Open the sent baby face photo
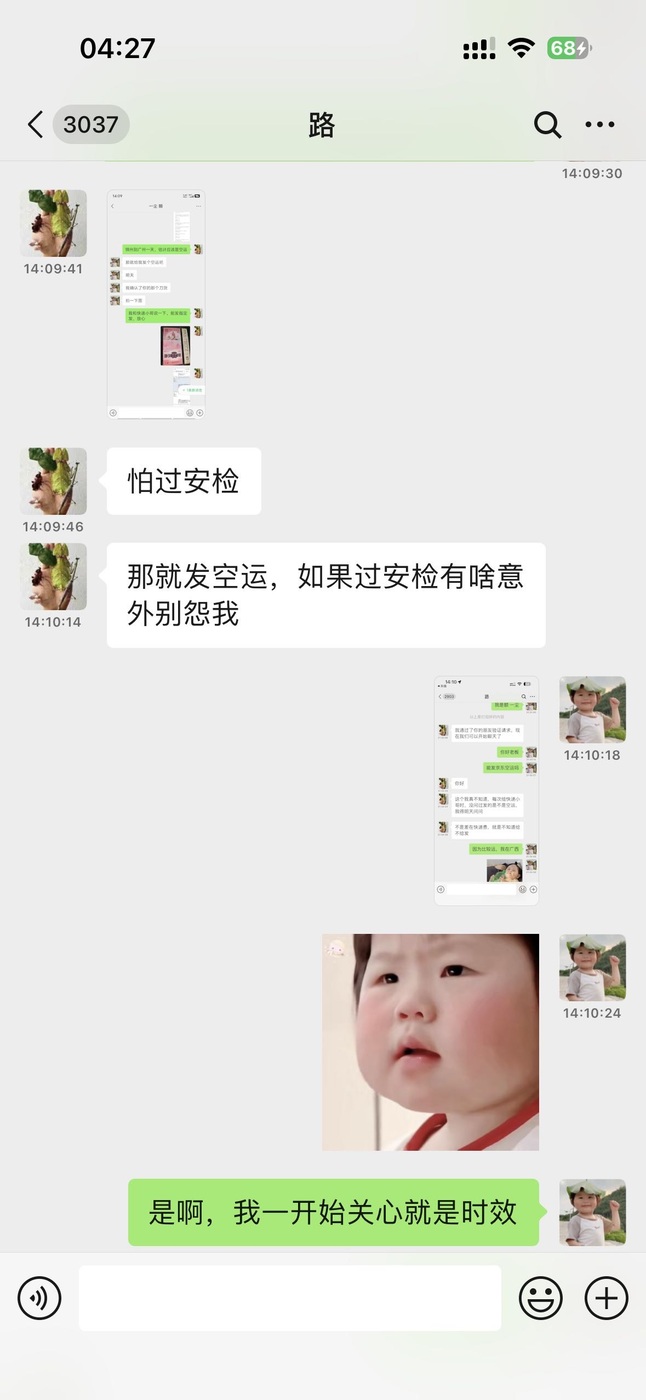 tap(431, 1042)
